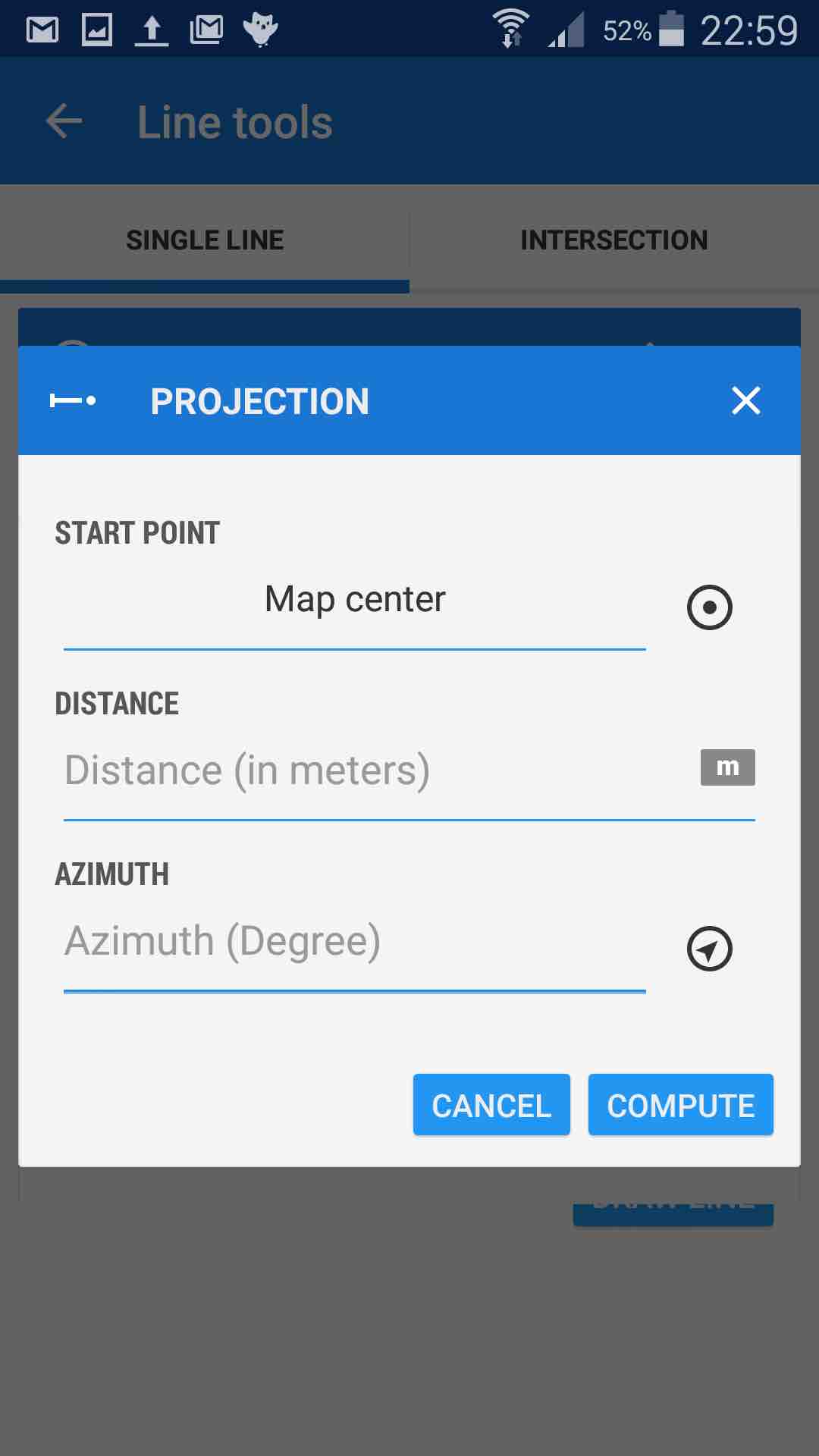Cancel the projection
The width and height of the screenshot is (819, 1456).
(x=491, y=1105)
